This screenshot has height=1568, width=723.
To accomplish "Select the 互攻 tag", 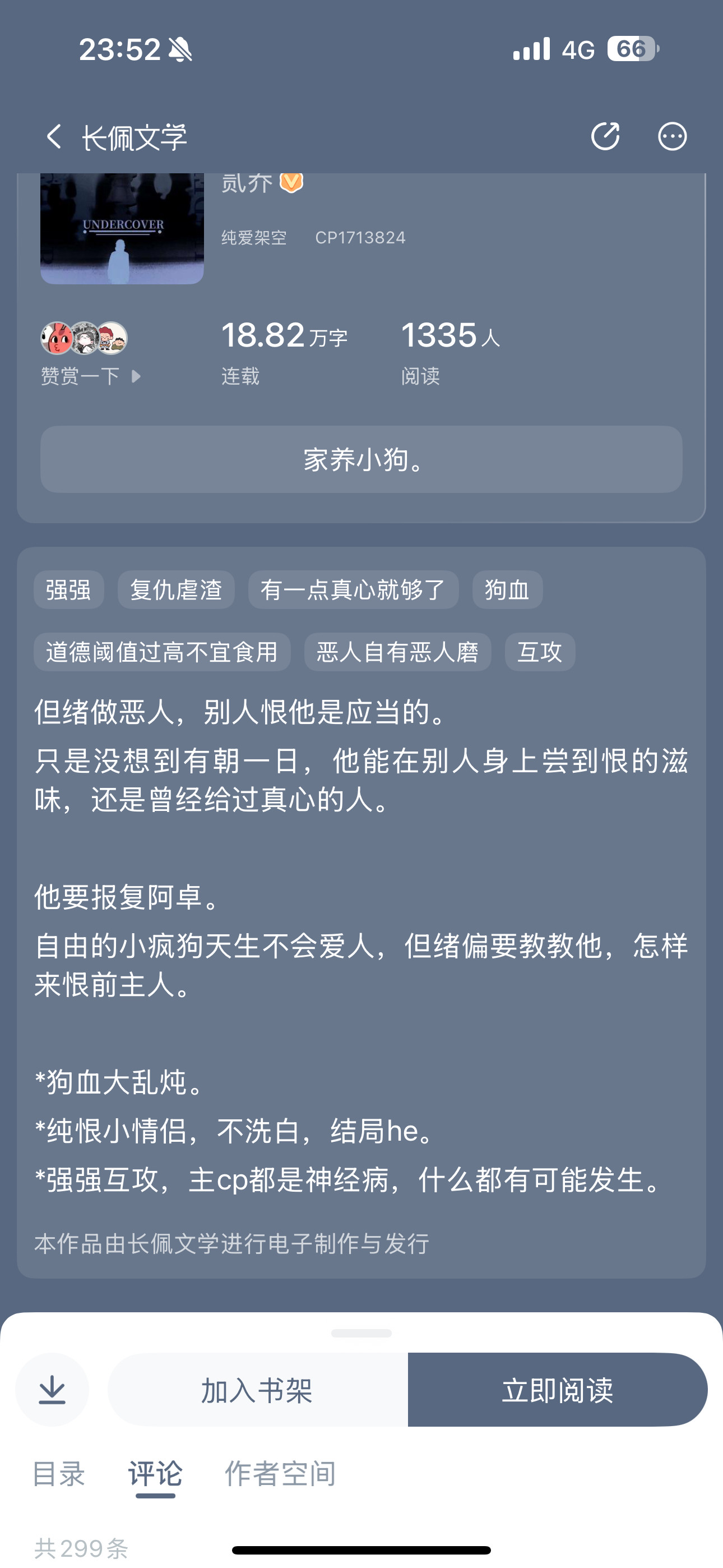I will click(539, 651).
